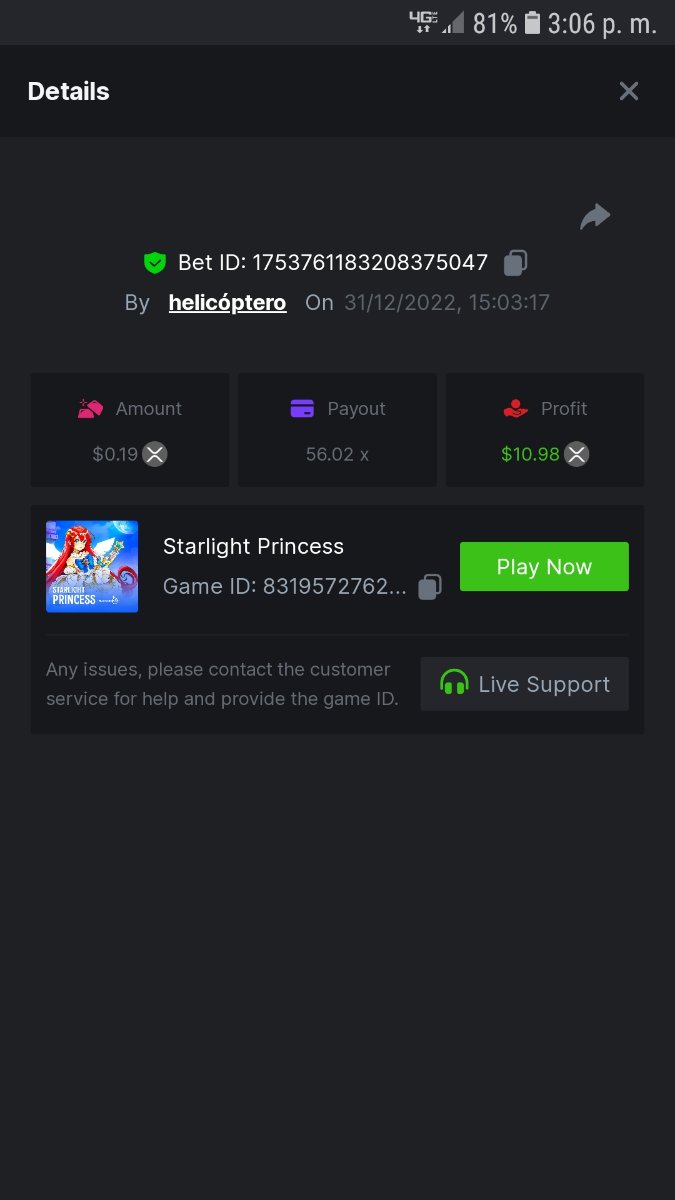Screen dimensions: 675x1200
Task: Copy the Game ID
Action: point(430,587)
